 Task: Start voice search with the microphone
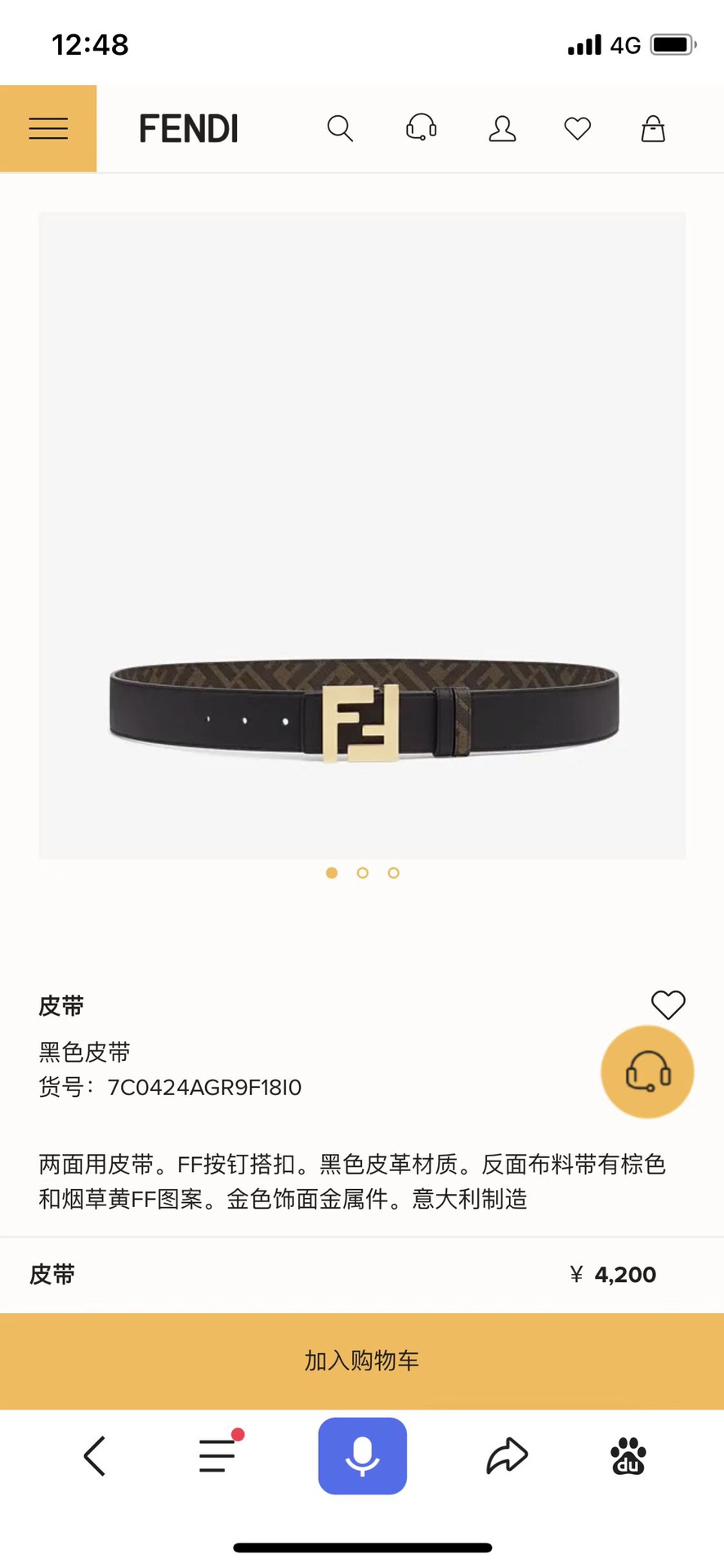[362, 1456]
